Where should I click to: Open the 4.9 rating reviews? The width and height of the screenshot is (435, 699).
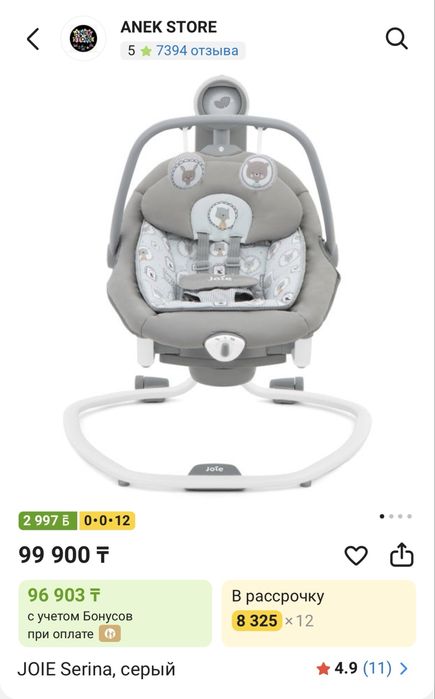(362, 669)
